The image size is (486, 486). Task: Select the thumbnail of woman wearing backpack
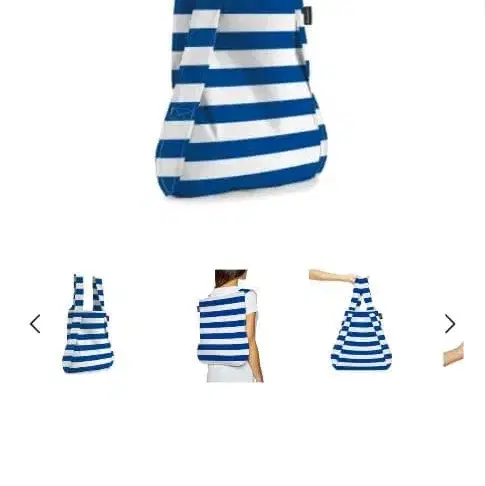[x=230, y=326]
